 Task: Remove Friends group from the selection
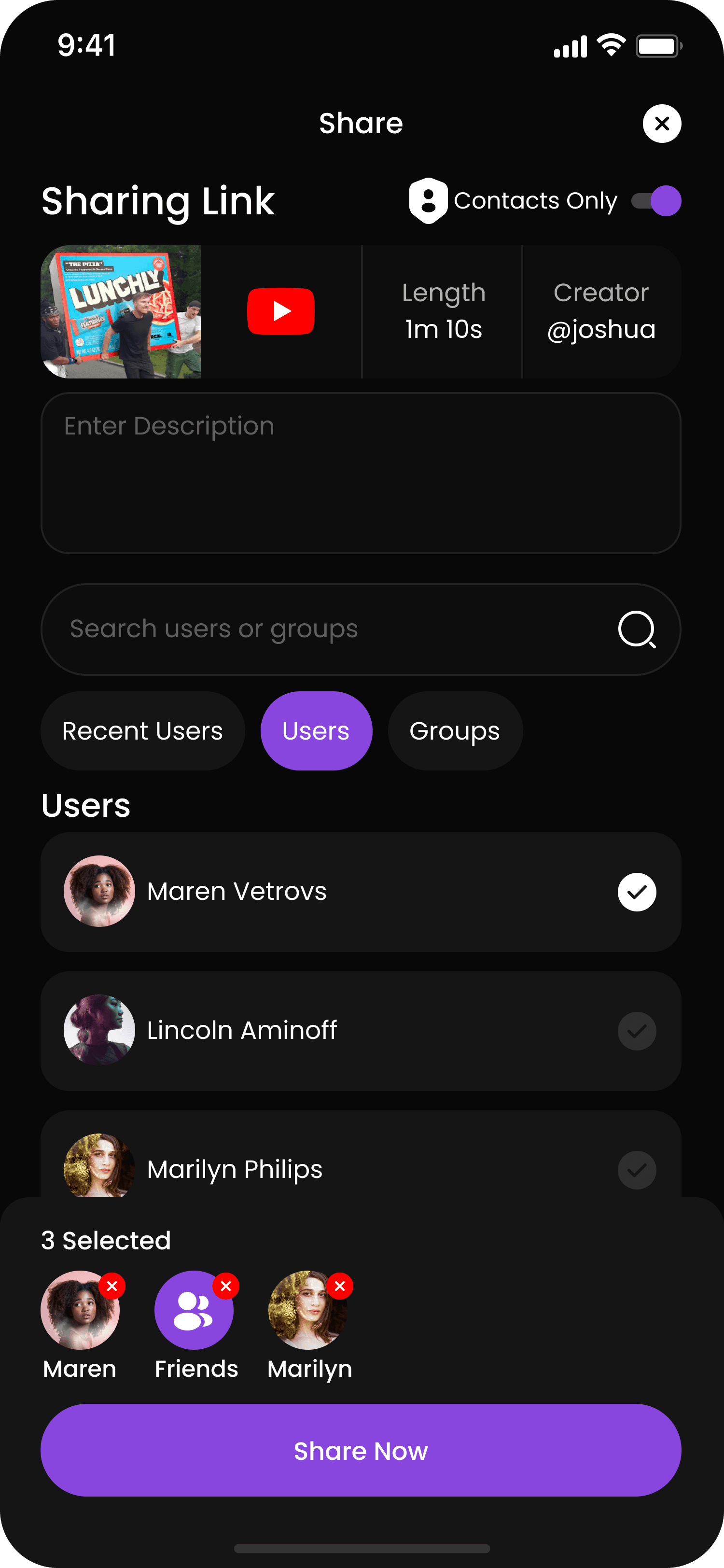coord(226,1286)
